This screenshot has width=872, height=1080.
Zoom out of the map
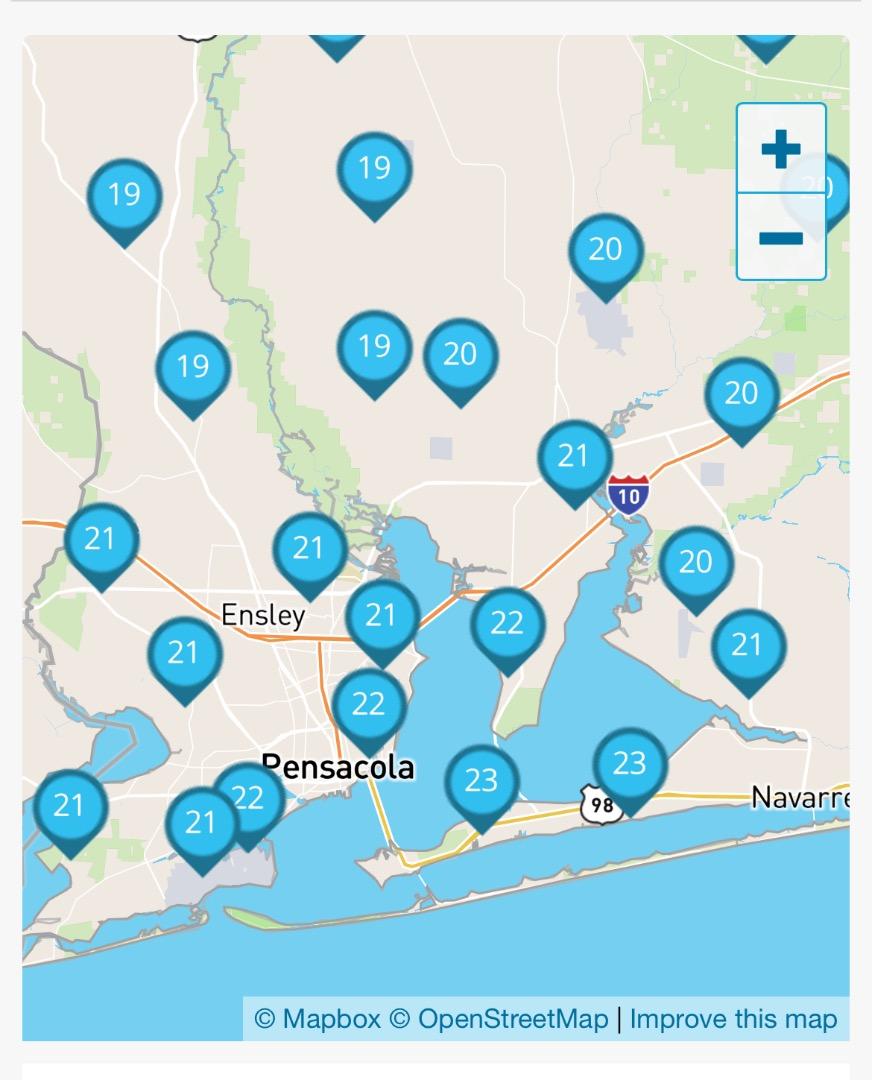[781, 238]
